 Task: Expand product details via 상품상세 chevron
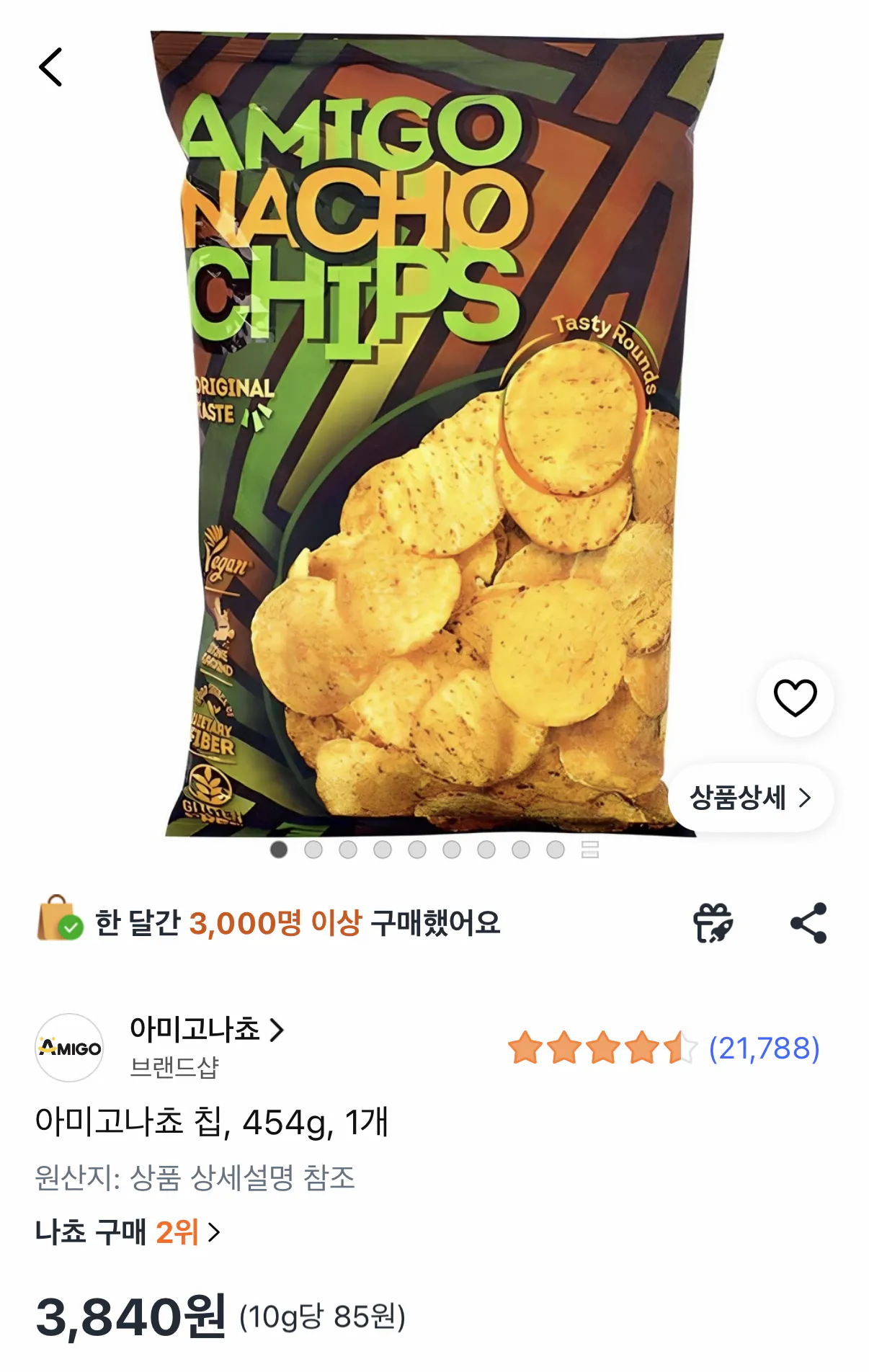coord(806,798)
